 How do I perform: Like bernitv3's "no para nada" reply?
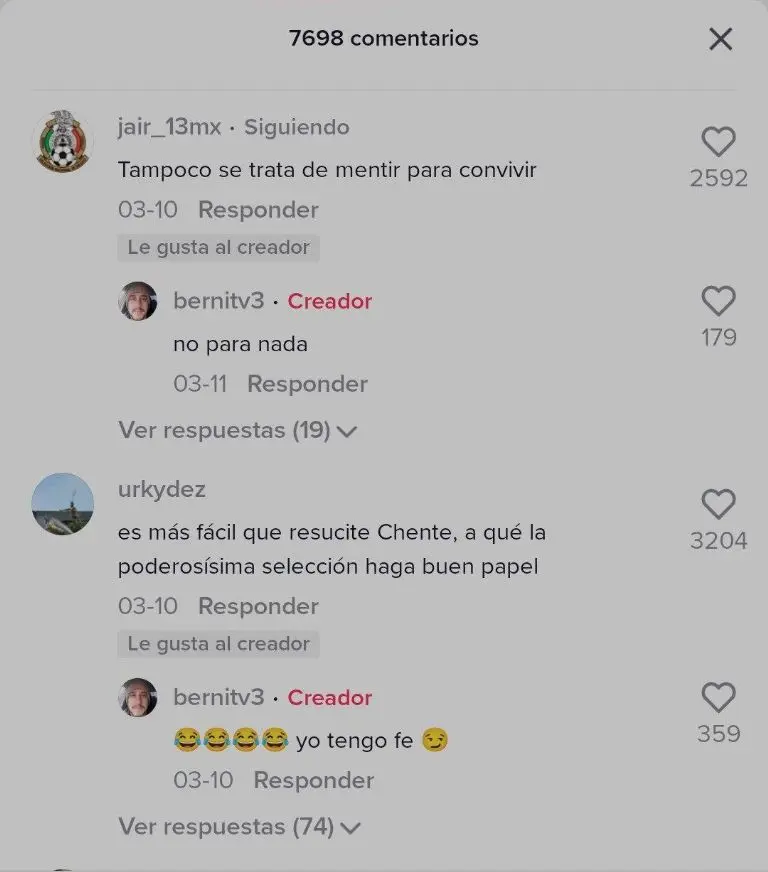[718, 302]
